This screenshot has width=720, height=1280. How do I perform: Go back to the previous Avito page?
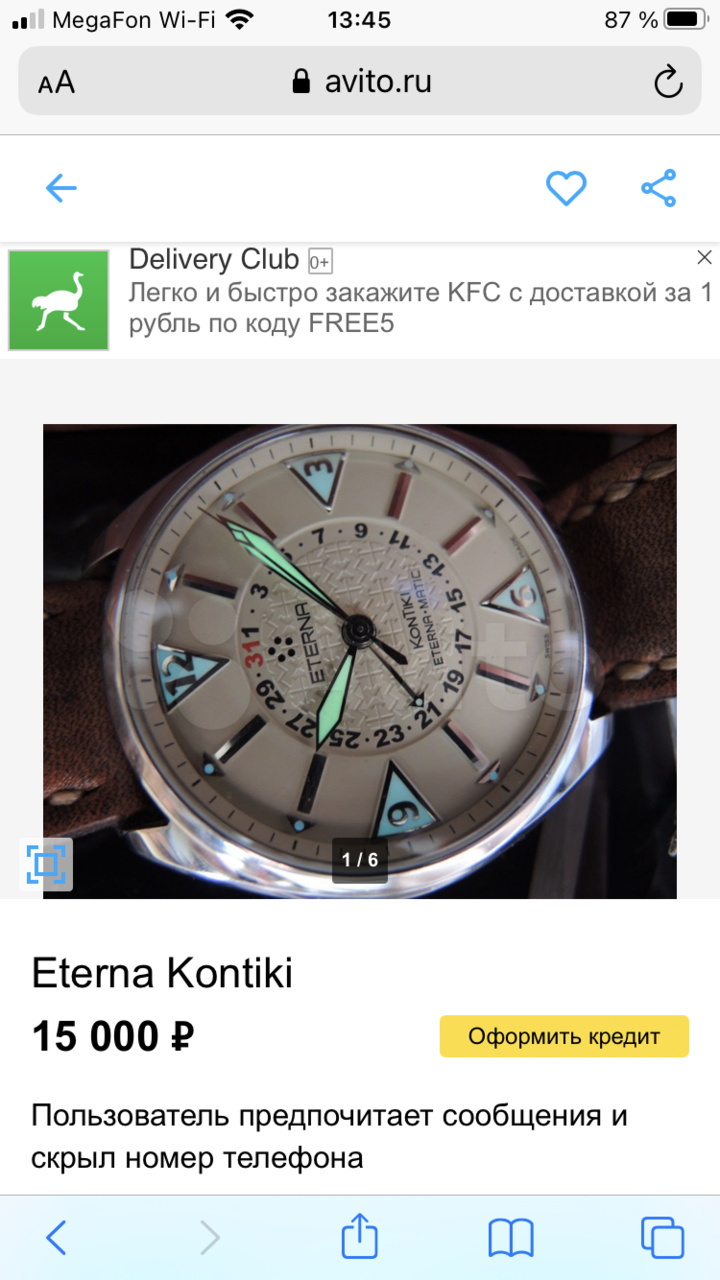coord(61,188)
